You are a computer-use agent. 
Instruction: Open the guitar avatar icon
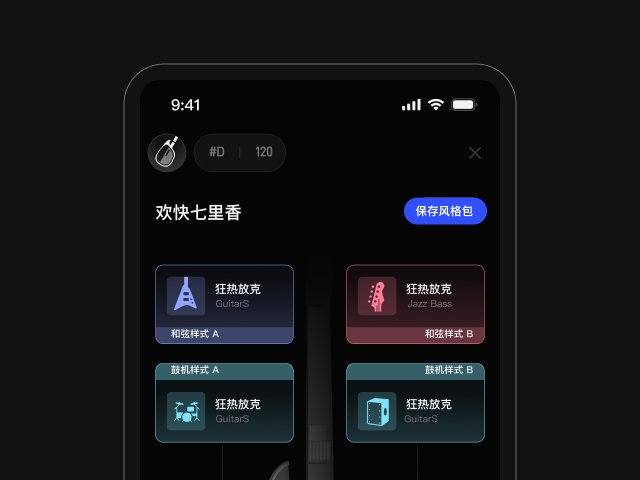click(x=167, y=153)
